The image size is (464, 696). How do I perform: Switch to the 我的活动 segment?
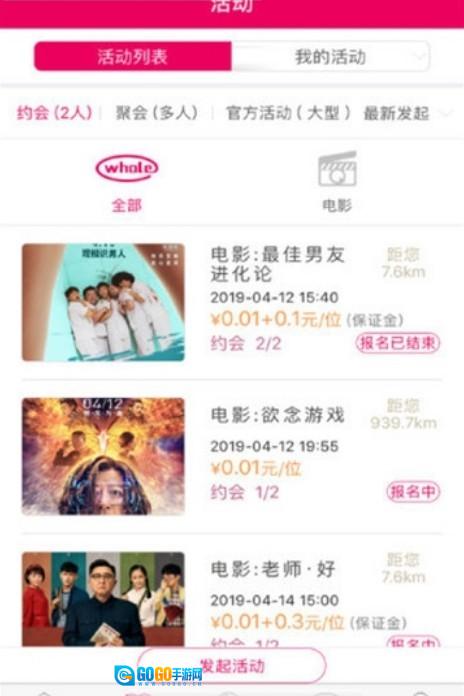[x=330, y=56]
